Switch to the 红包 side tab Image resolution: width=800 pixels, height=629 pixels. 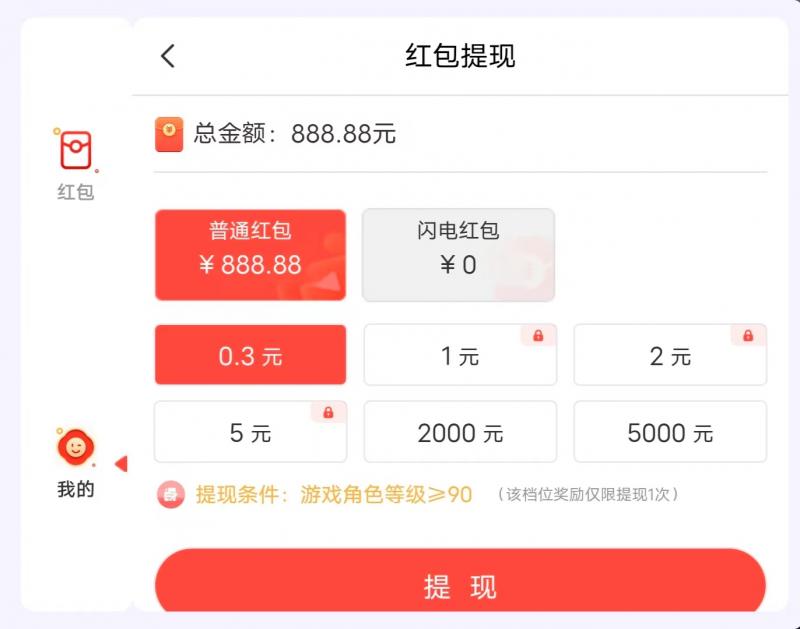75,163
